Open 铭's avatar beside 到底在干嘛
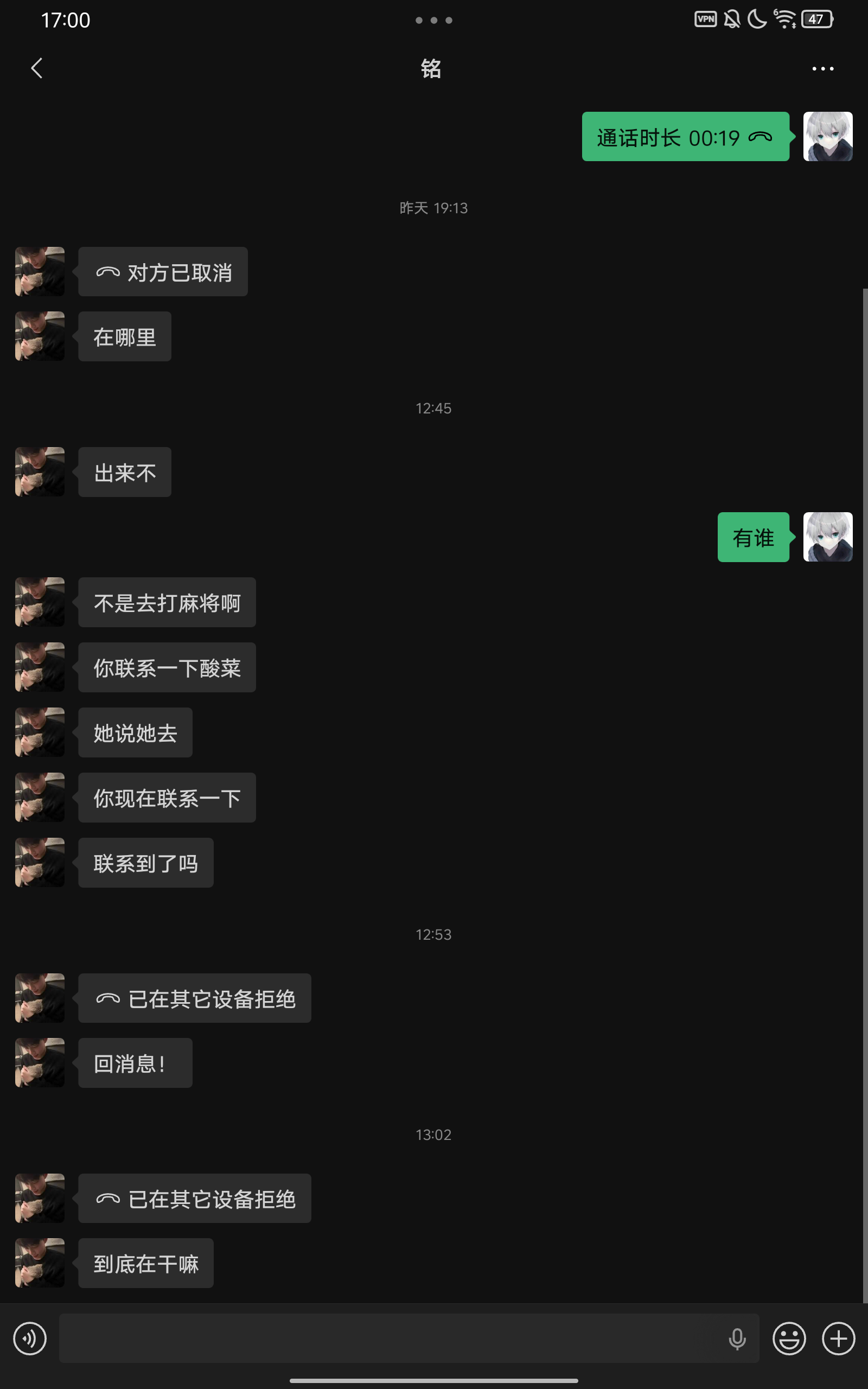Image resolution: width=868 pixels, height=1389 pixels. (x=40, y=1263)
